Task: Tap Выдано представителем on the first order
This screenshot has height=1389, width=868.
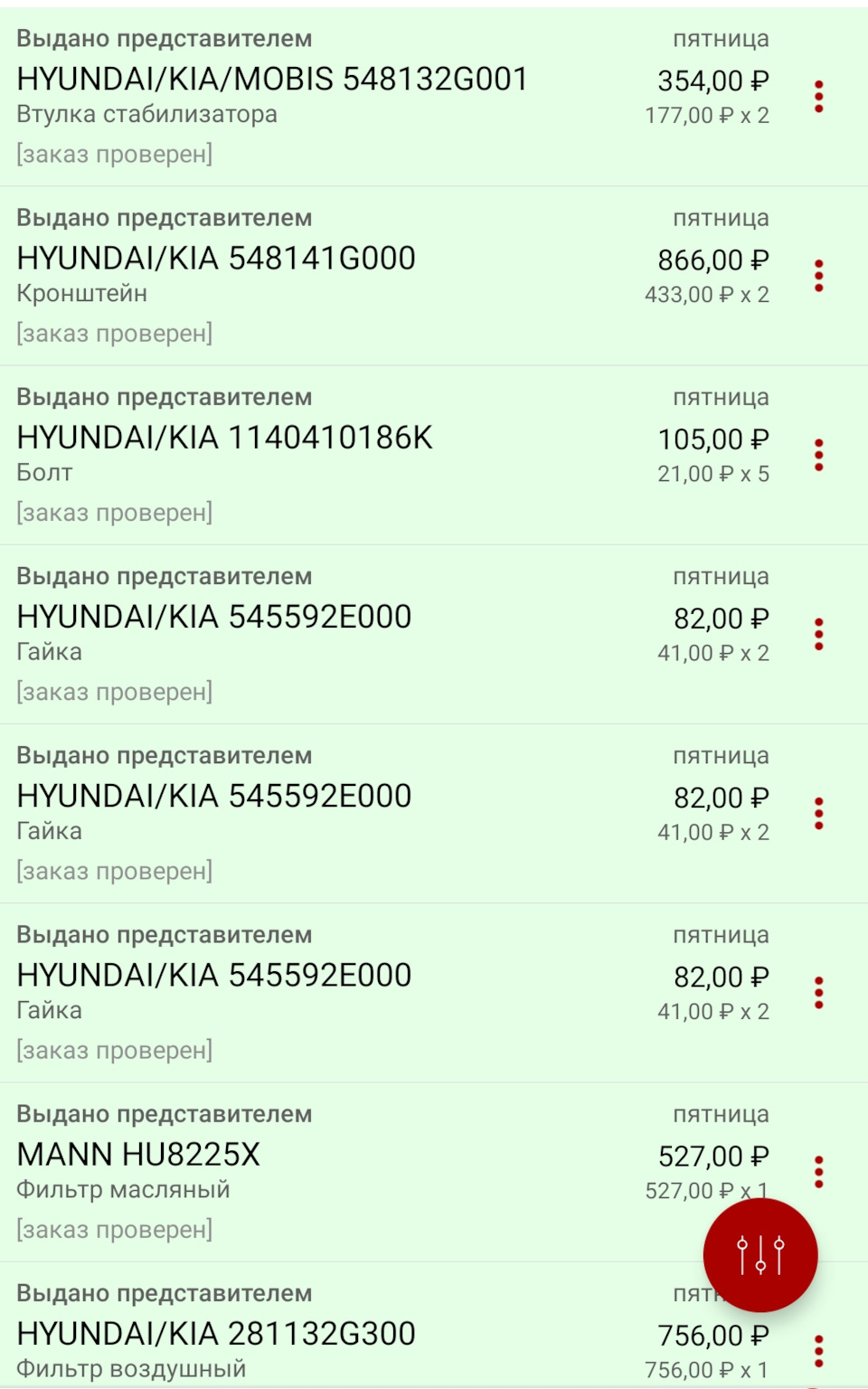Action: point(163,39)
